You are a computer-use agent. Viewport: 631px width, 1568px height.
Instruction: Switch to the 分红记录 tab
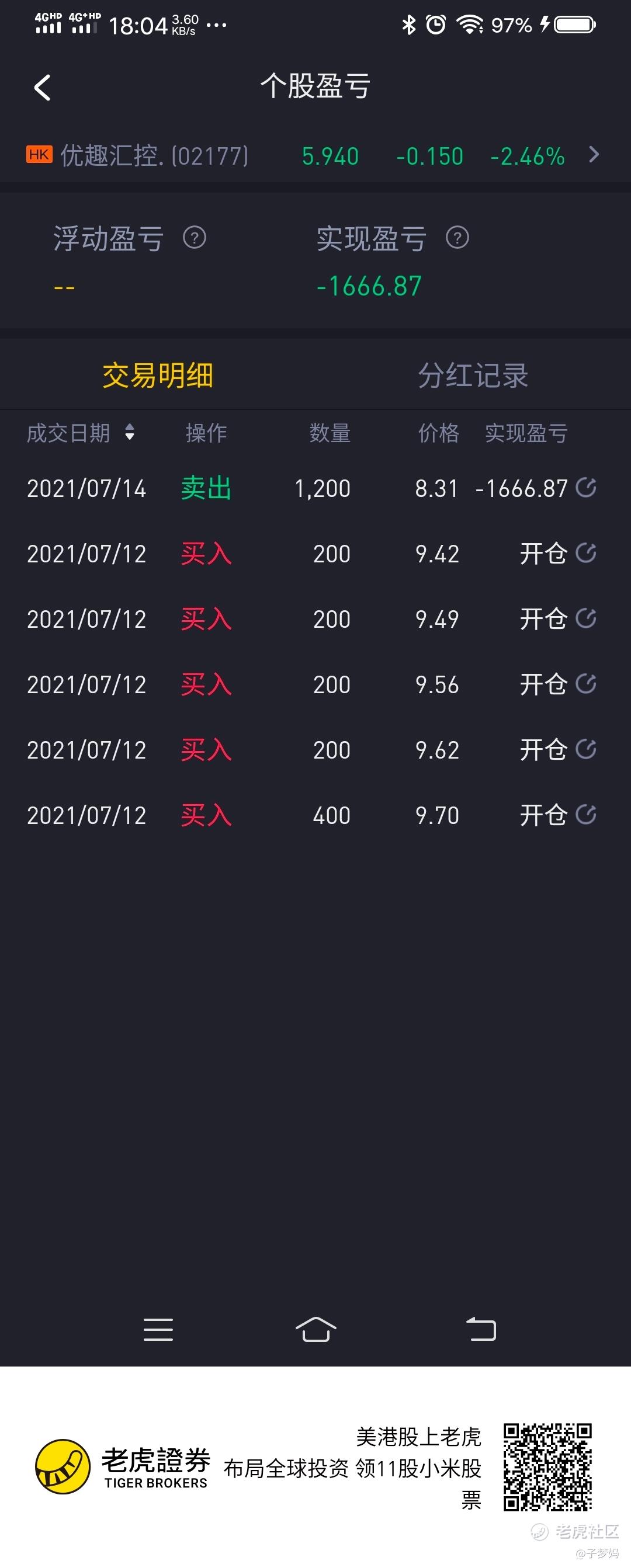pos(473,375)
